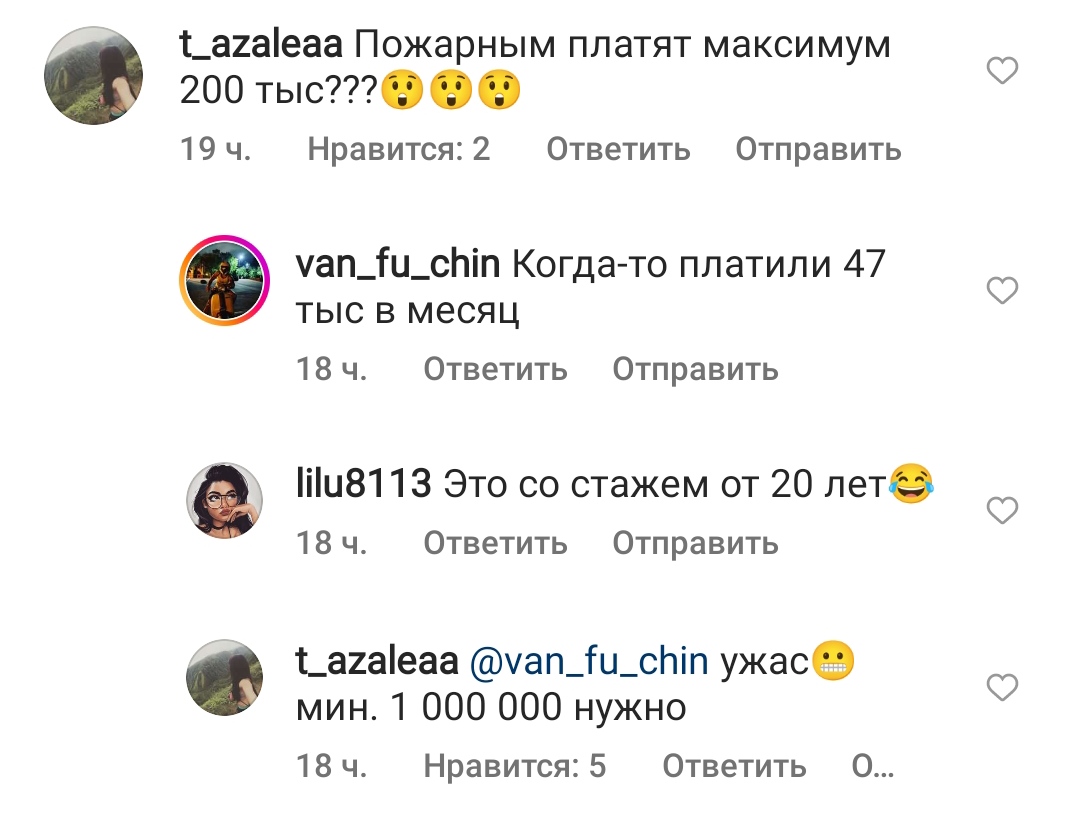This screenshot has width=1080, height=823.
Task: Open t_azaleaa's profile from top comment avatar
Action: pyautogui.click(x=94, y=74)
